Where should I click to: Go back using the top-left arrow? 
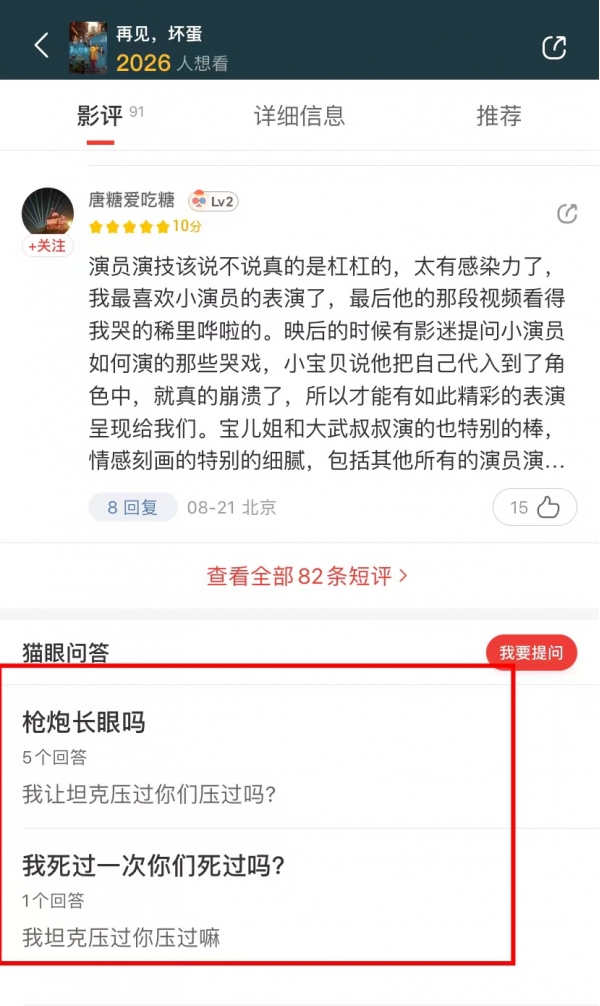(x=41, y=46)
